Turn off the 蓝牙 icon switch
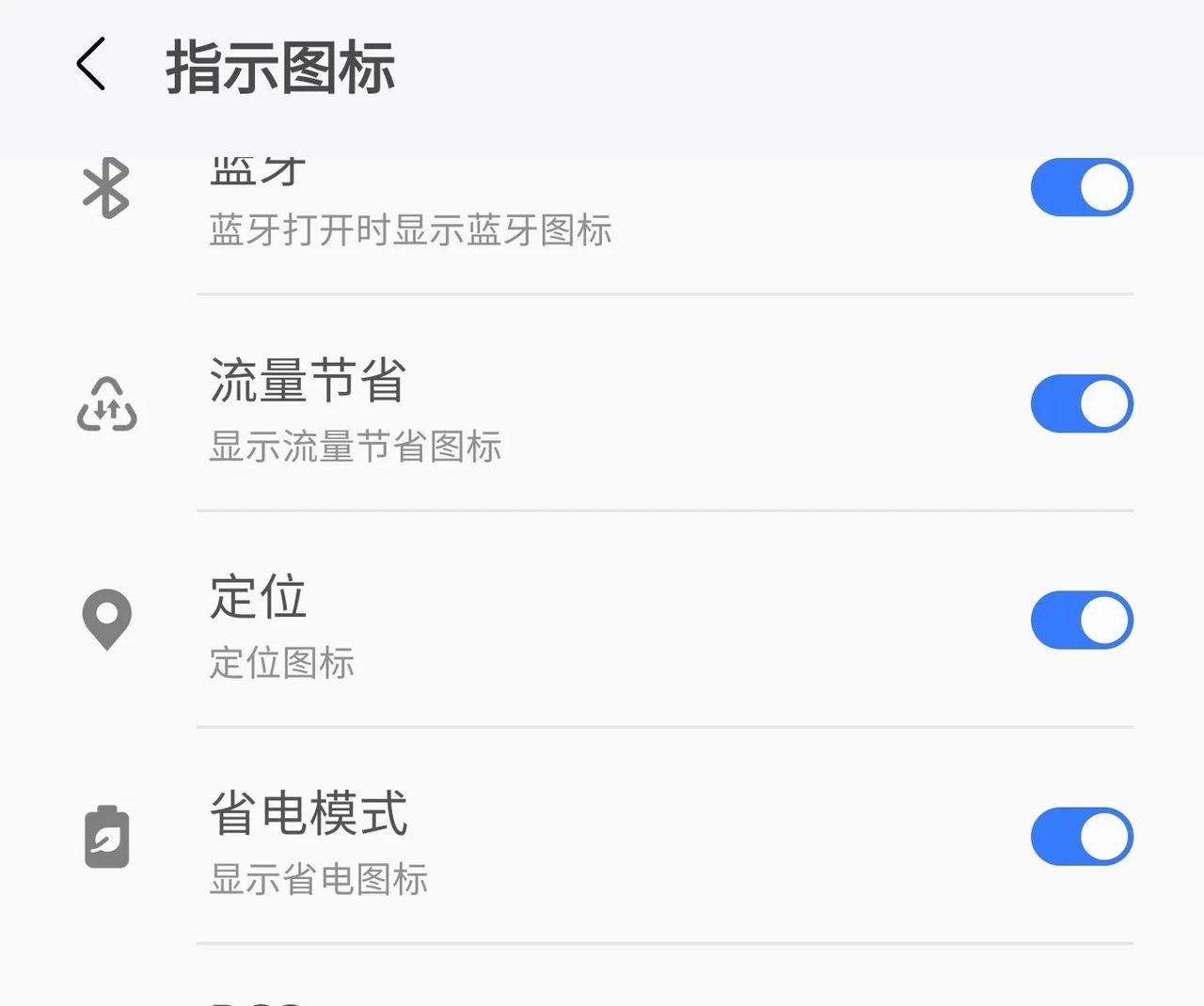This screenshot has width=1204, height=1006. point(1082,187)
